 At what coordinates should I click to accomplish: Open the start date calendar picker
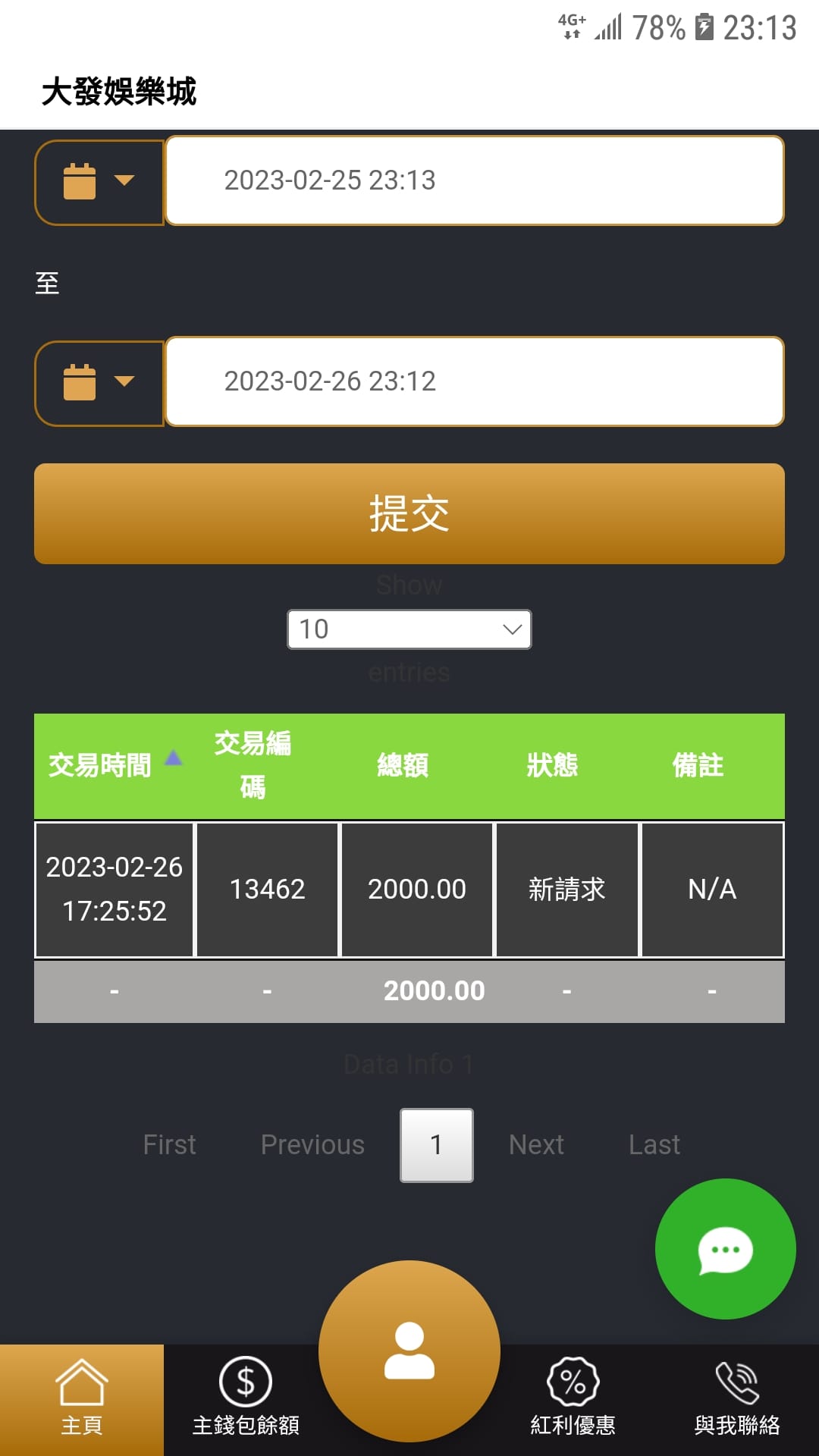(99, 182)
